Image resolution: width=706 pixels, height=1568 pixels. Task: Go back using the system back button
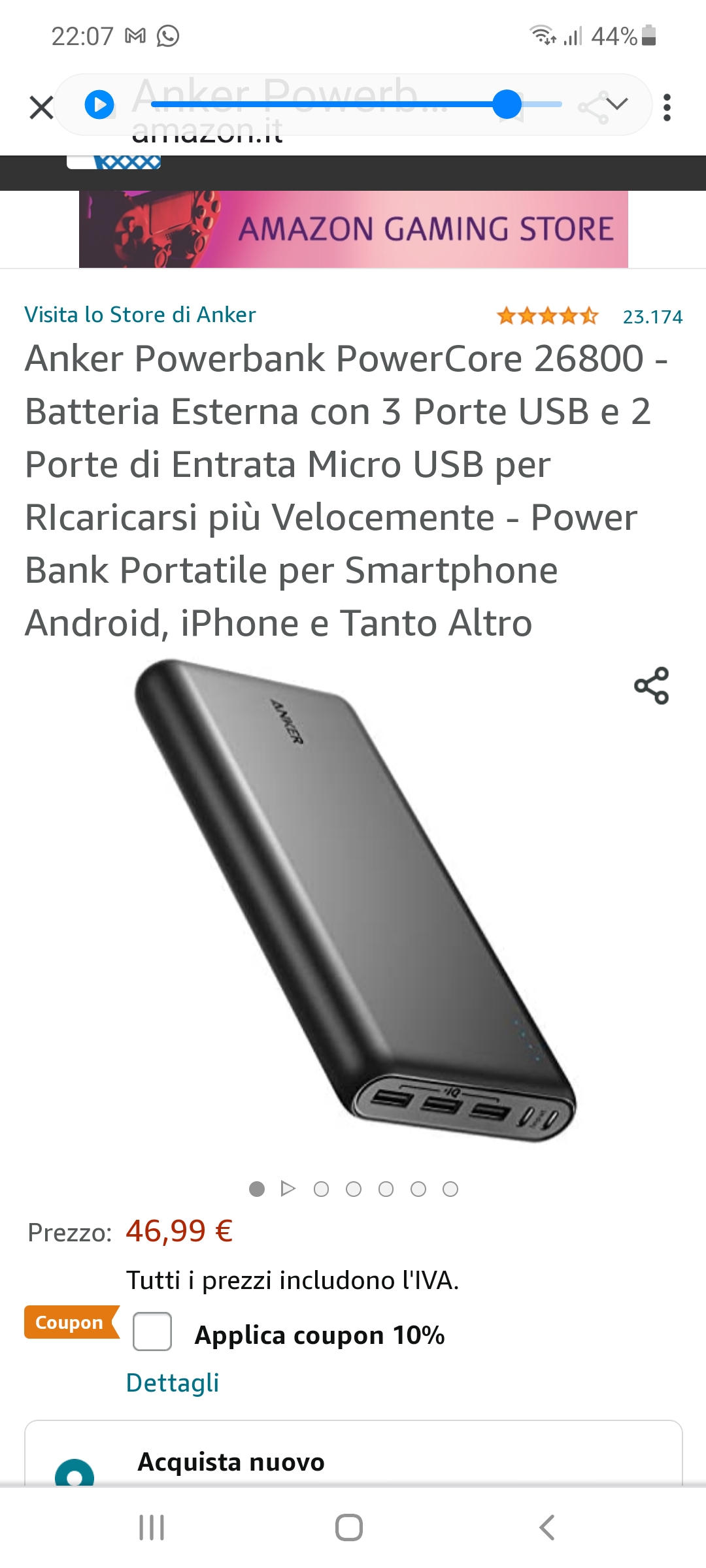pyautogui.click(x=546, y=1527)
